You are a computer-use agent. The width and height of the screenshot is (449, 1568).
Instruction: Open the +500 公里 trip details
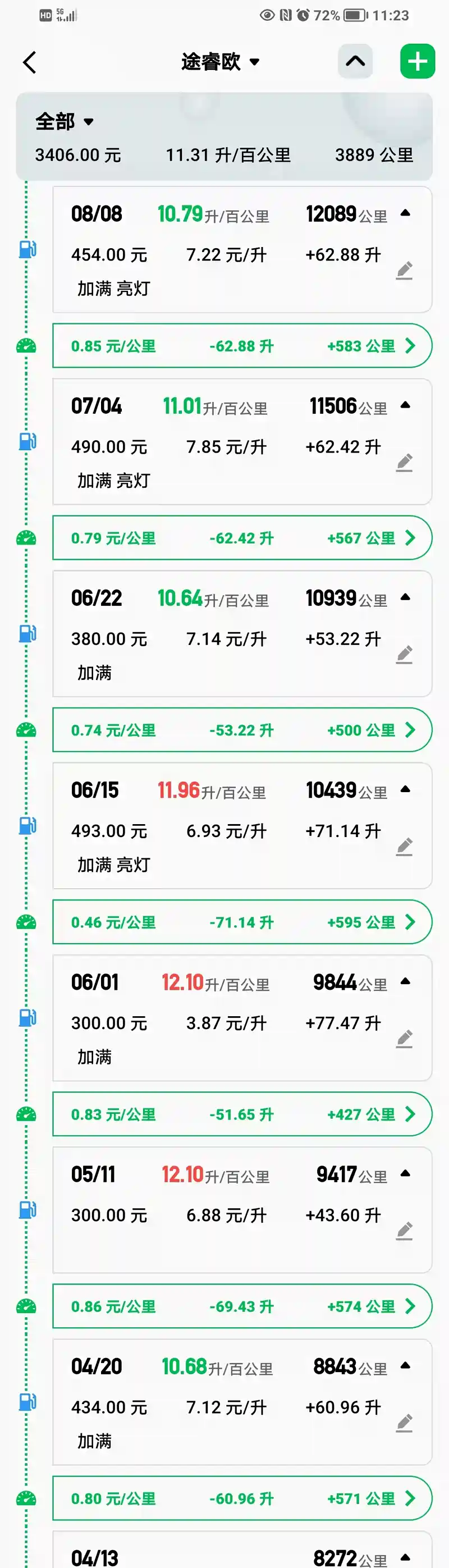click(x=242, y=730)
